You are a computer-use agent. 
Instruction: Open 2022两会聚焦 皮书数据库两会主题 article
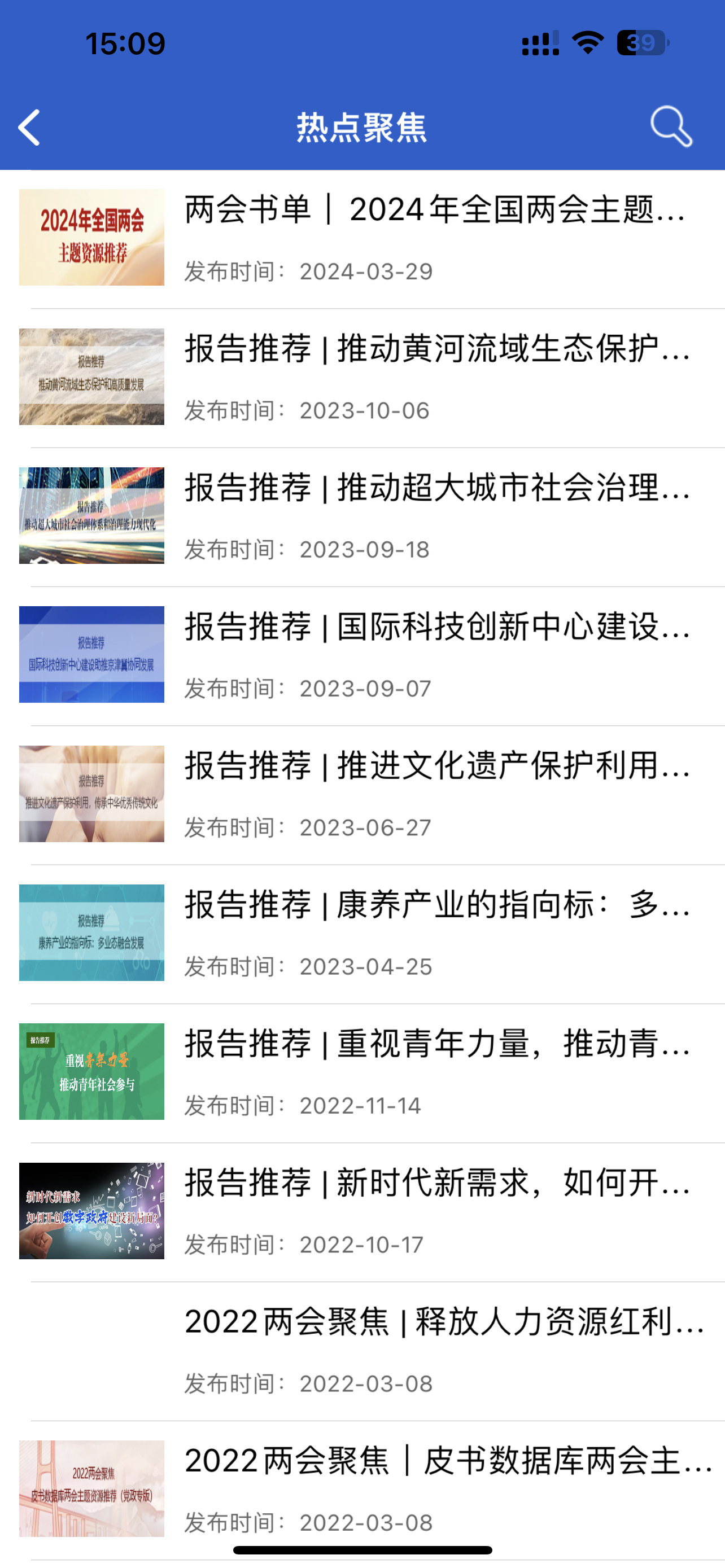[x=363, y=1490]
